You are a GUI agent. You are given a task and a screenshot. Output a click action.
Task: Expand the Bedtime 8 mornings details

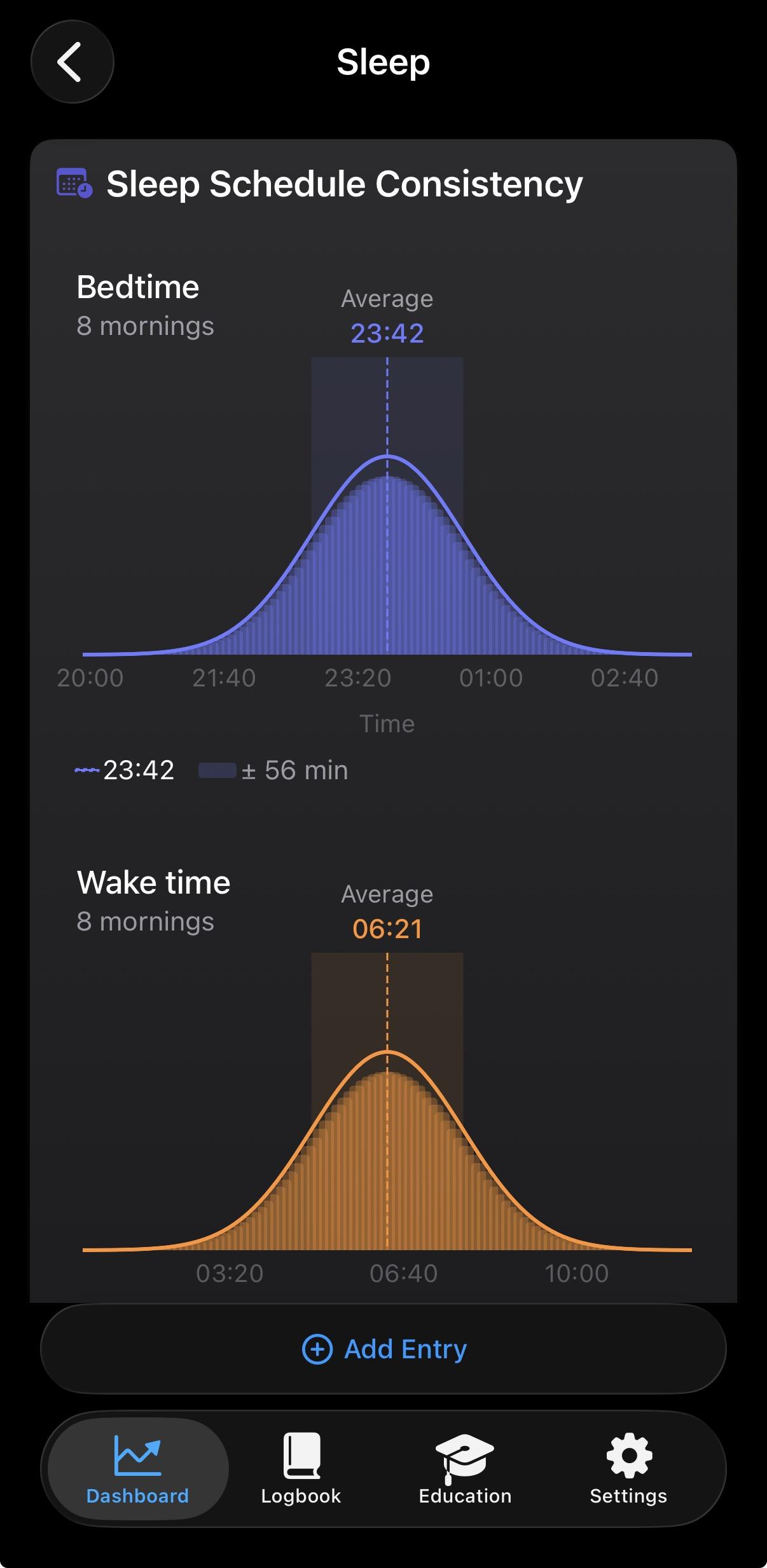click(146, 325)
